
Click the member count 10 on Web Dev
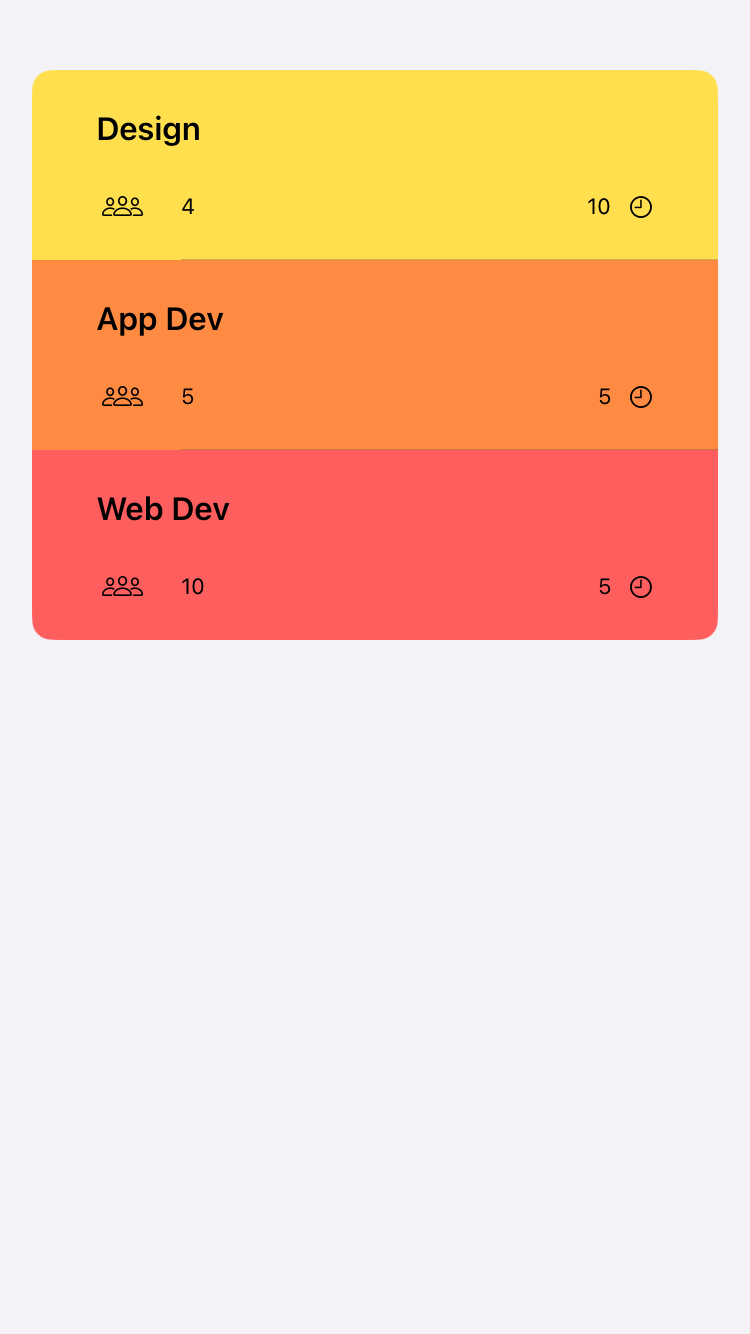(192, 586)
